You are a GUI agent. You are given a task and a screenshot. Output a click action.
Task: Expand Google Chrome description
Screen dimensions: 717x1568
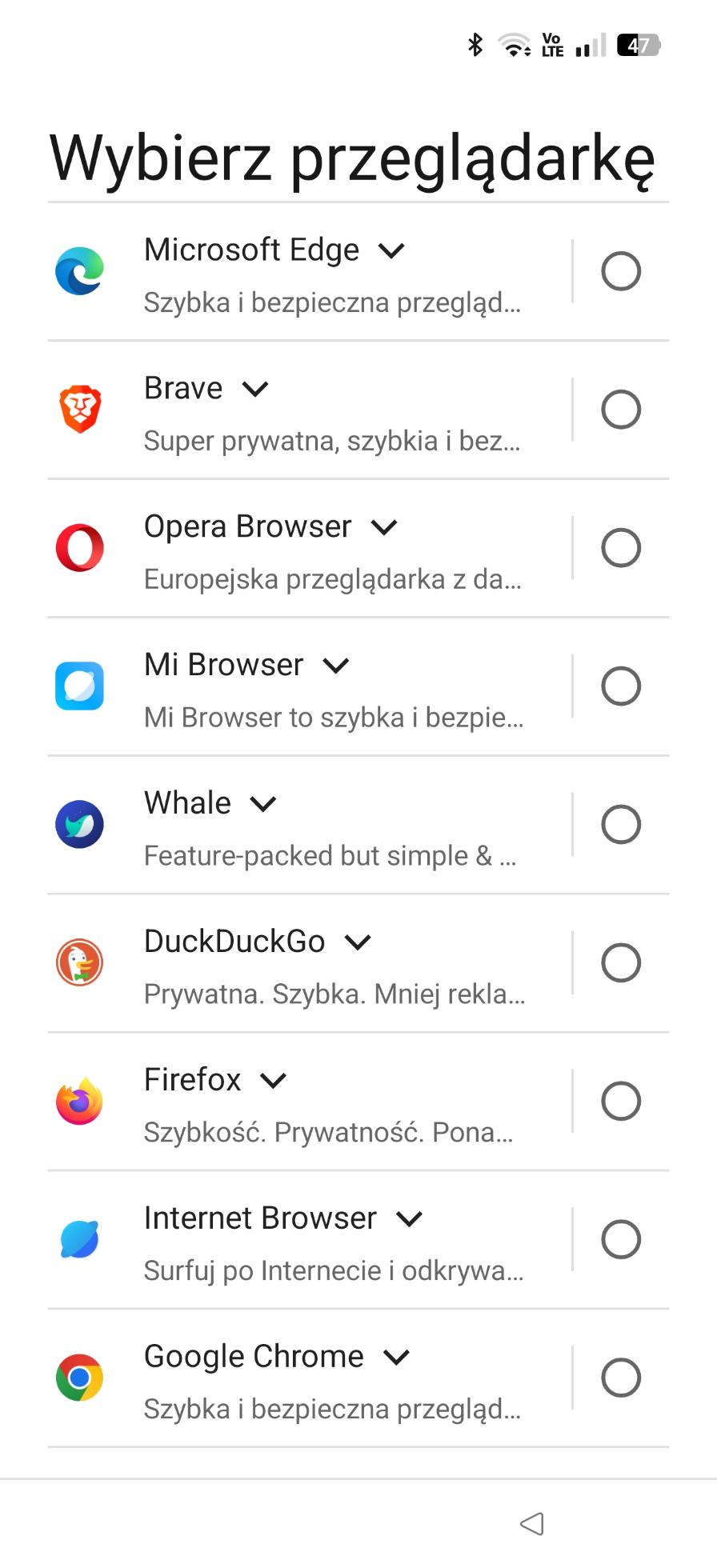tap(397, 1358)
